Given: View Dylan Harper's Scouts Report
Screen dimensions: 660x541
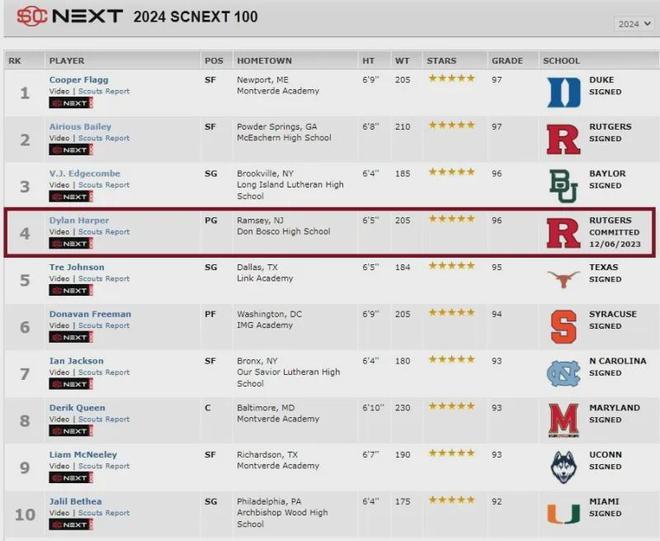Looking at the screenshot, I should 104,232.
